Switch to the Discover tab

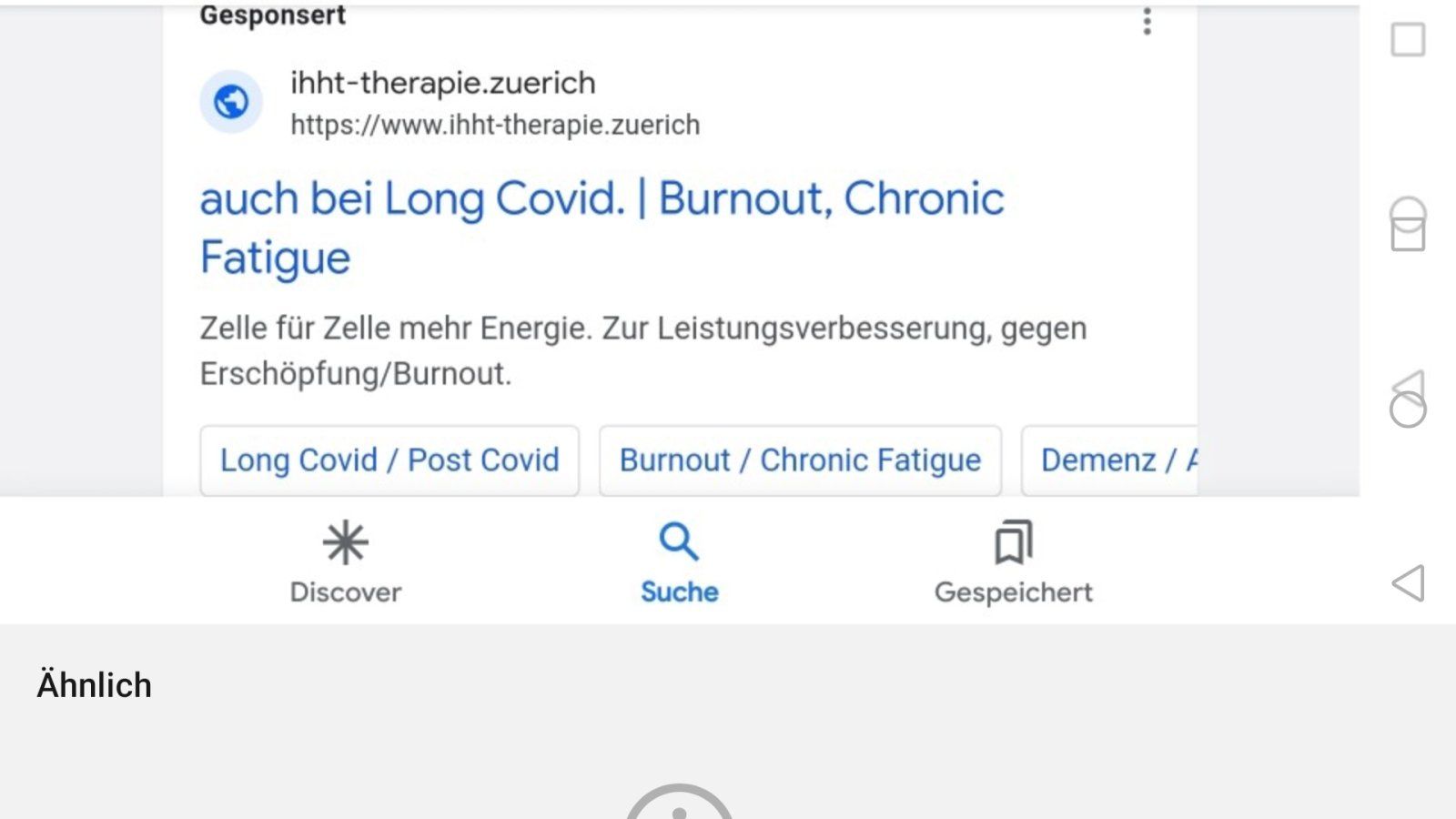(346, 562)
